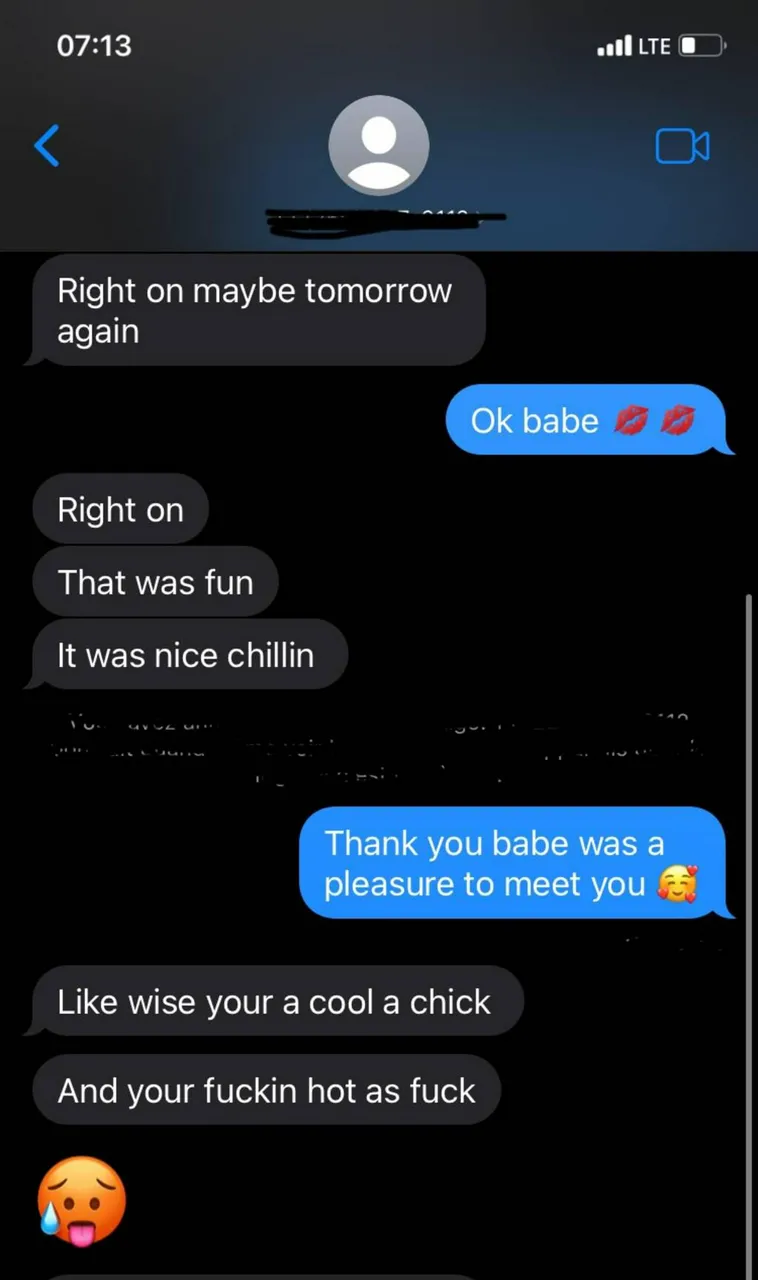Tap the status bar clock showing 07:13
The width and height of the screenshot is (758, 1280).
tap(94, 45)
